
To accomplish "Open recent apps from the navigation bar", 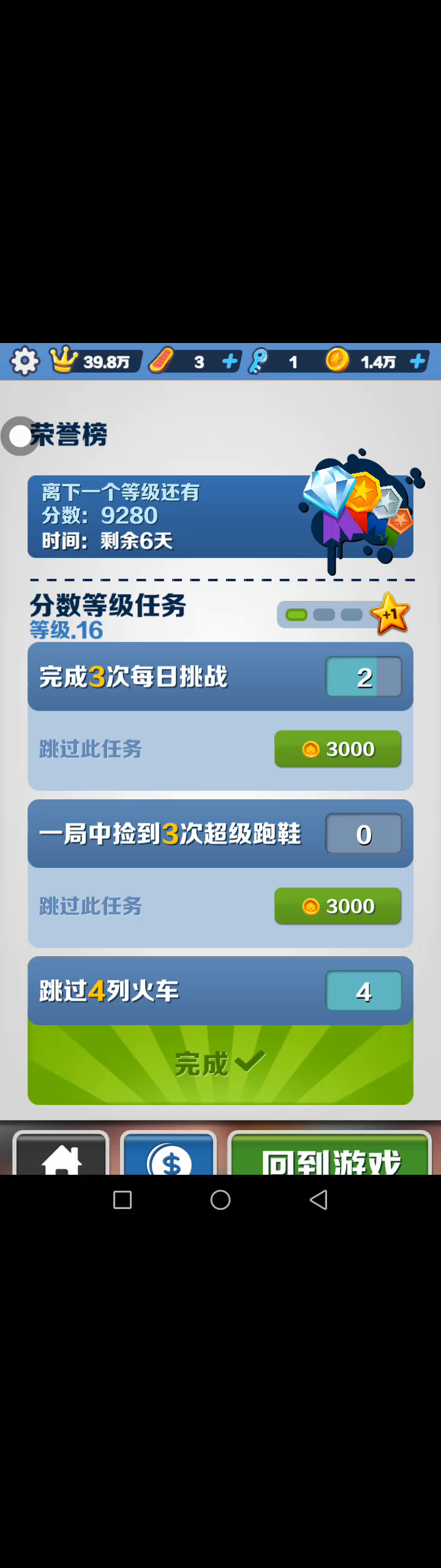I will click(123, 1200).
